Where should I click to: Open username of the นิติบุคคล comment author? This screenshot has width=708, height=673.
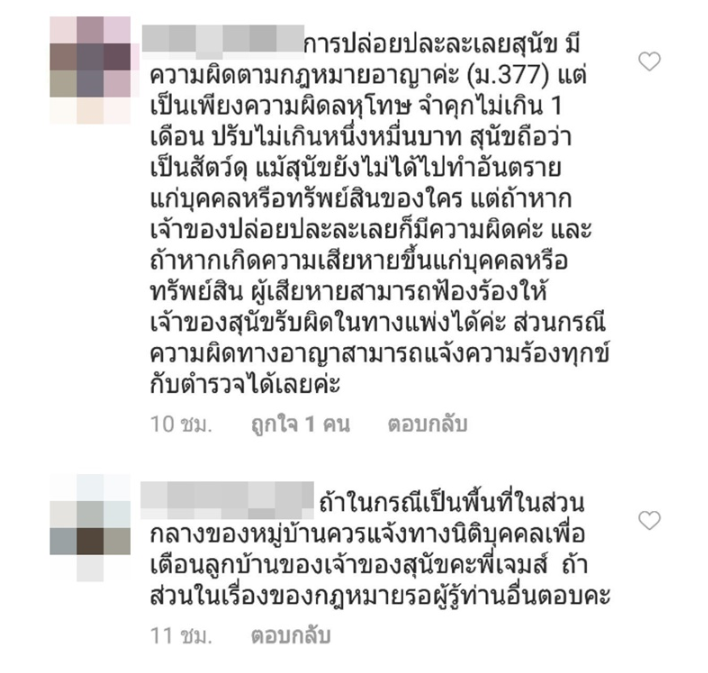pos(227,496)
